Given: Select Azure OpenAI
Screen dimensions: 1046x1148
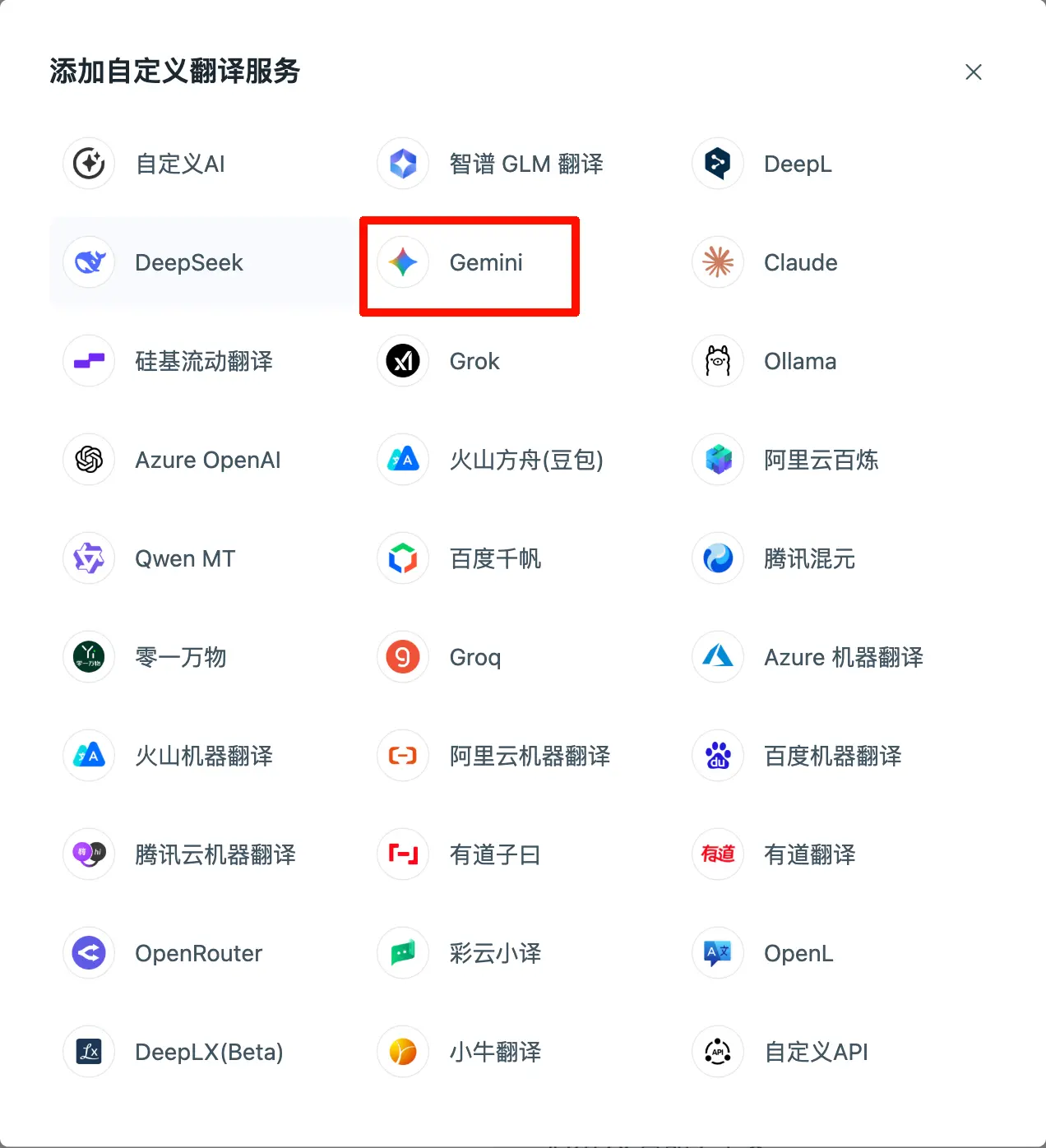Looking at the screenshot, I should (x=207, y=461).
